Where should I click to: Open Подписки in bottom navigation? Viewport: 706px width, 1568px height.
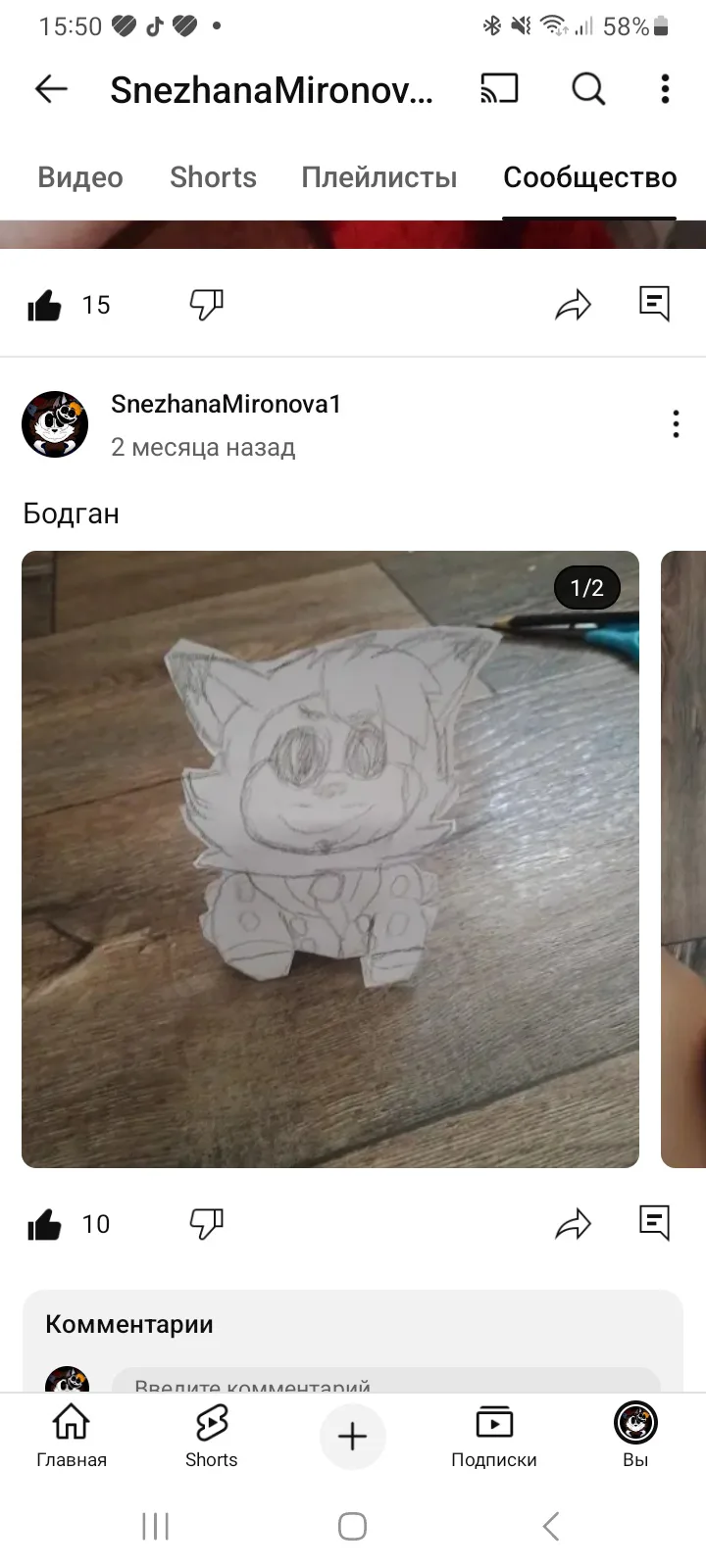tap(494, 1436)
